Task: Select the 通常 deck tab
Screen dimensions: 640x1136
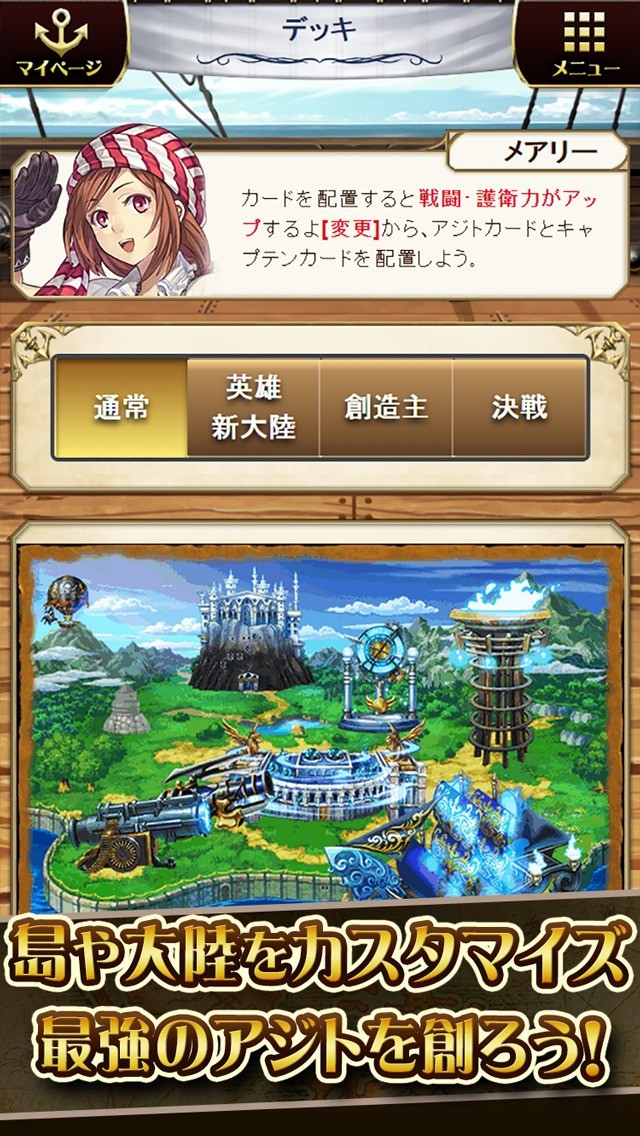Action: [x=121, y=408]
